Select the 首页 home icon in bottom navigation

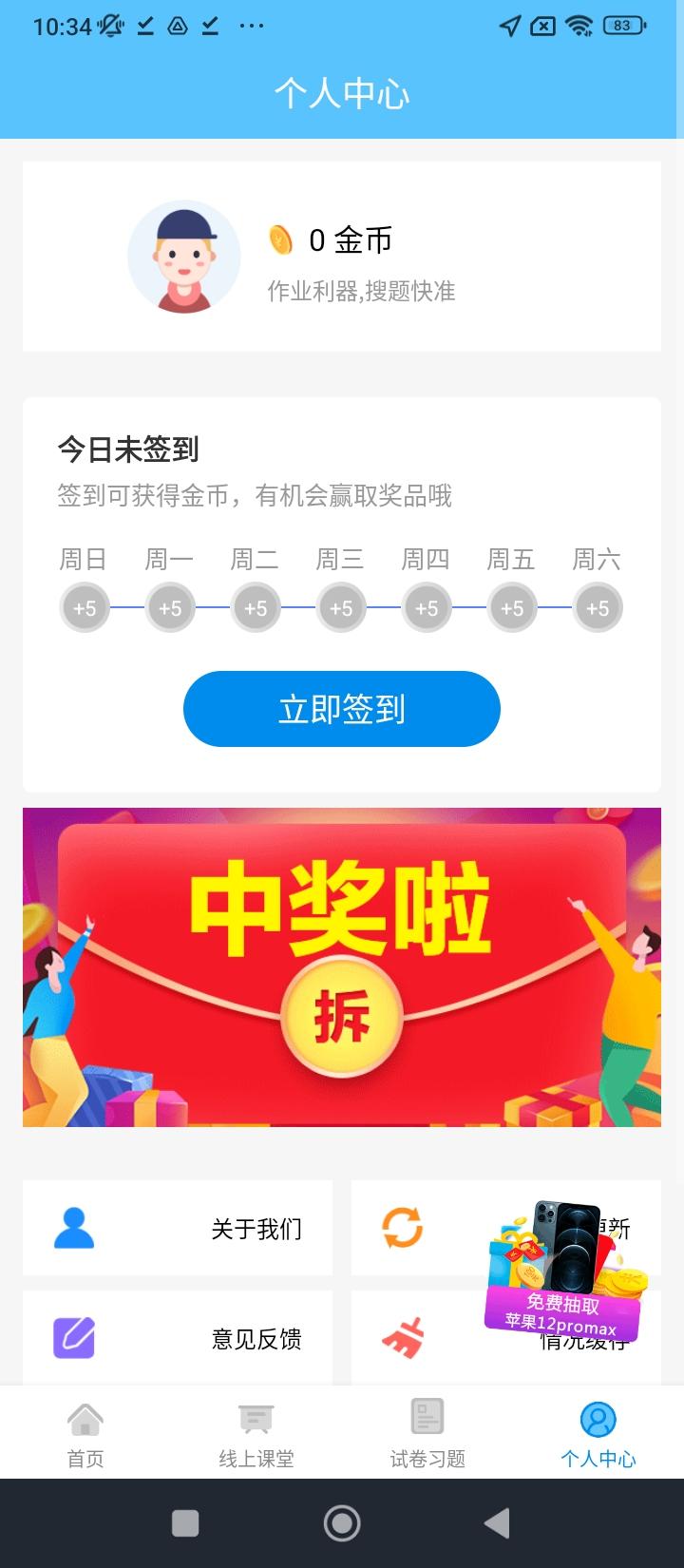click(85, 1419)
